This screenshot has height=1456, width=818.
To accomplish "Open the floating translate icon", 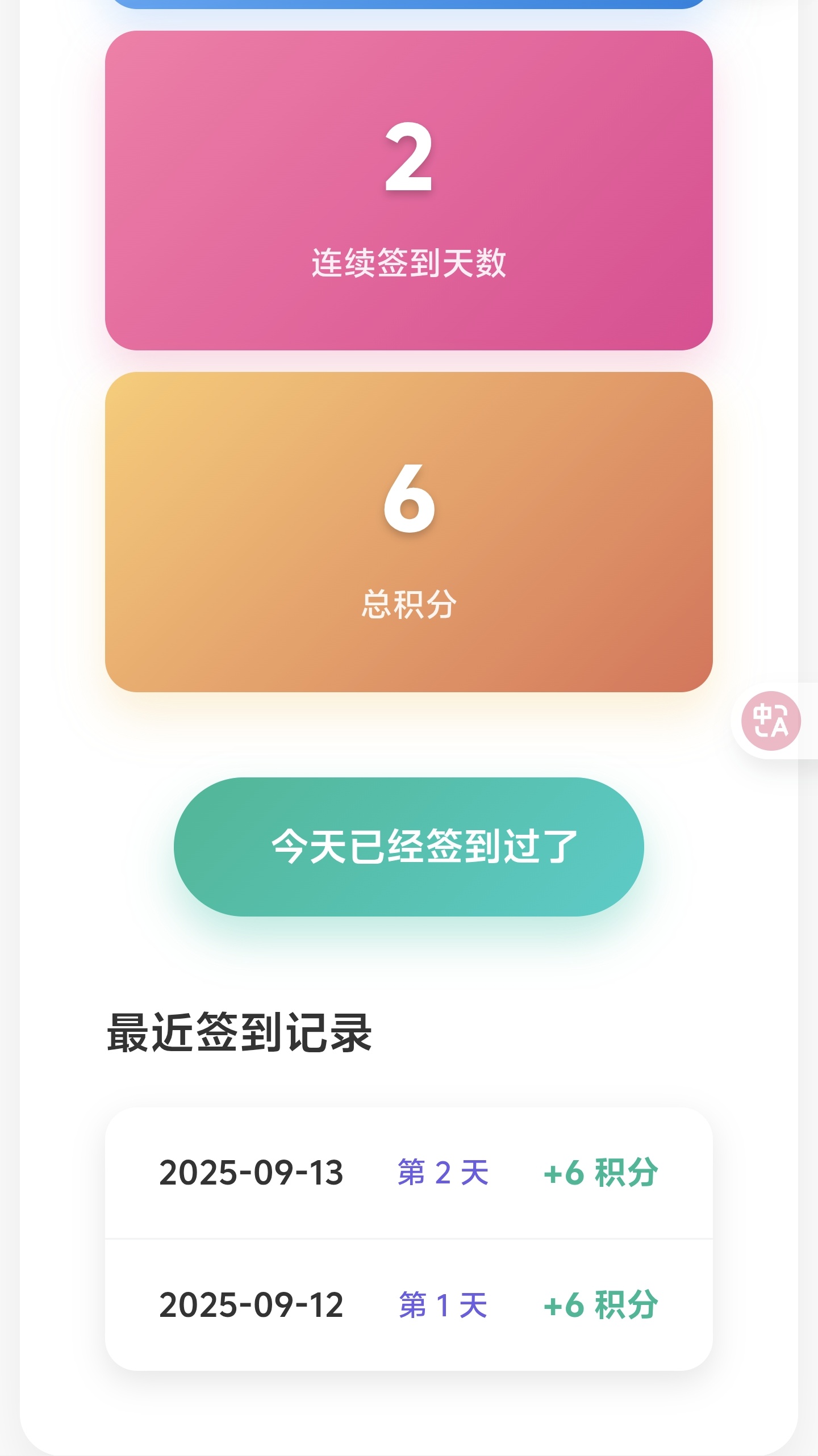I will point(771,721).
